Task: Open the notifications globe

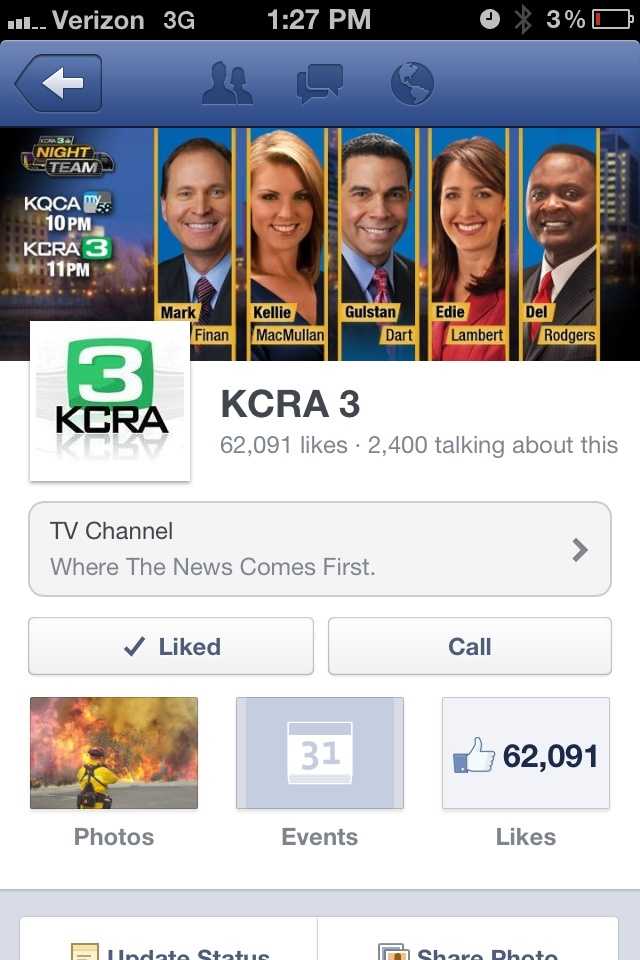Action: pyautogui.click(x=412, y=84)
